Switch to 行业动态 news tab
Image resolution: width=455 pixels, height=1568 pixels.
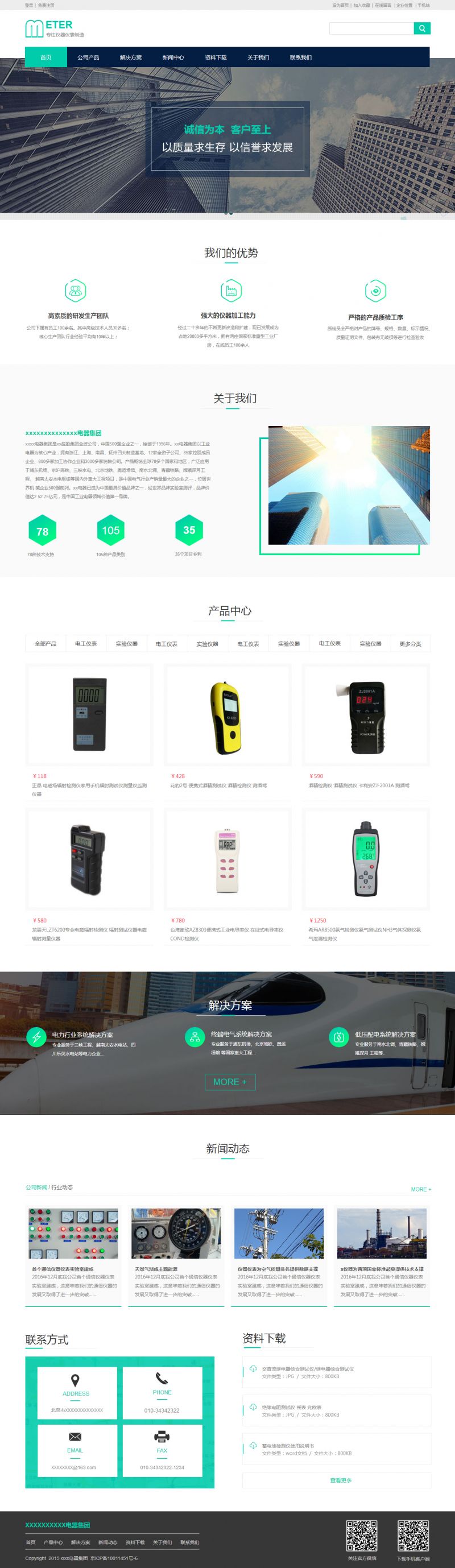[x=62, y=1187]
